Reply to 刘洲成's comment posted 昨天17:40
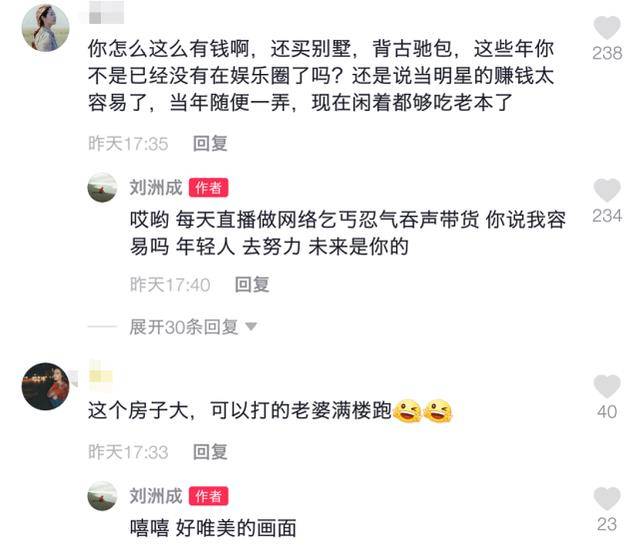This screenshot has width=640, height=551. 252,285
